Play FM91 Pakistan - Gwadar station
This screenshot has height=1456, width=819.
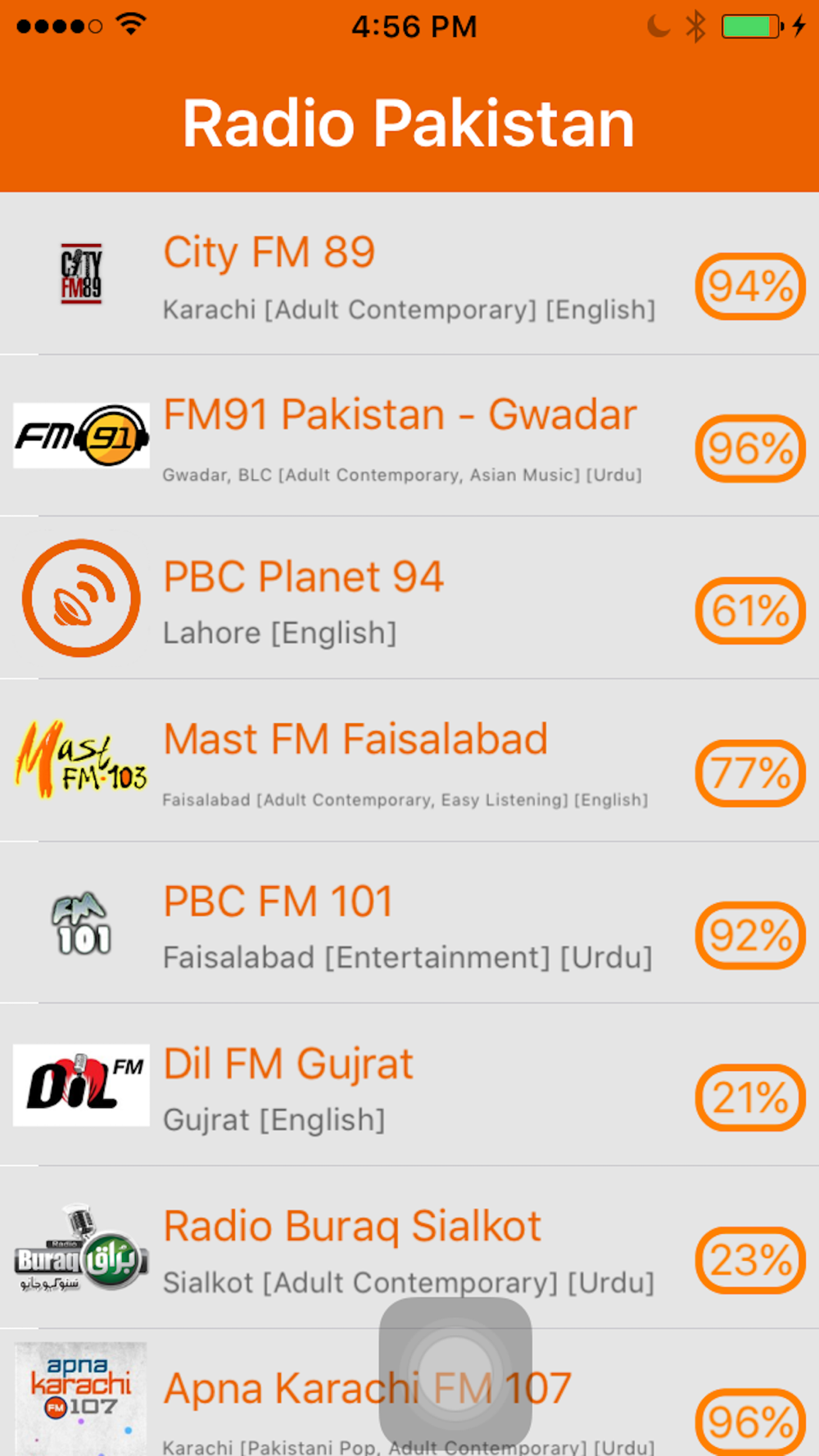(409, 436)
